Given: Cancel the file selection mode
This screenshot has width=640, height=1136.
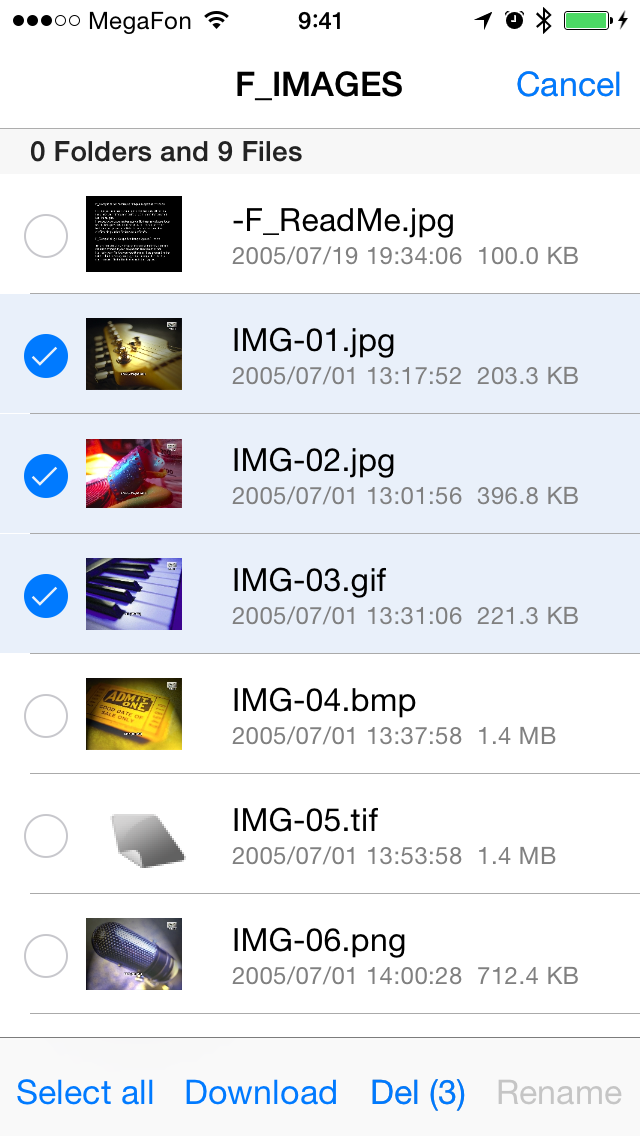Looking at the screenshot, I should pos(568,85).
